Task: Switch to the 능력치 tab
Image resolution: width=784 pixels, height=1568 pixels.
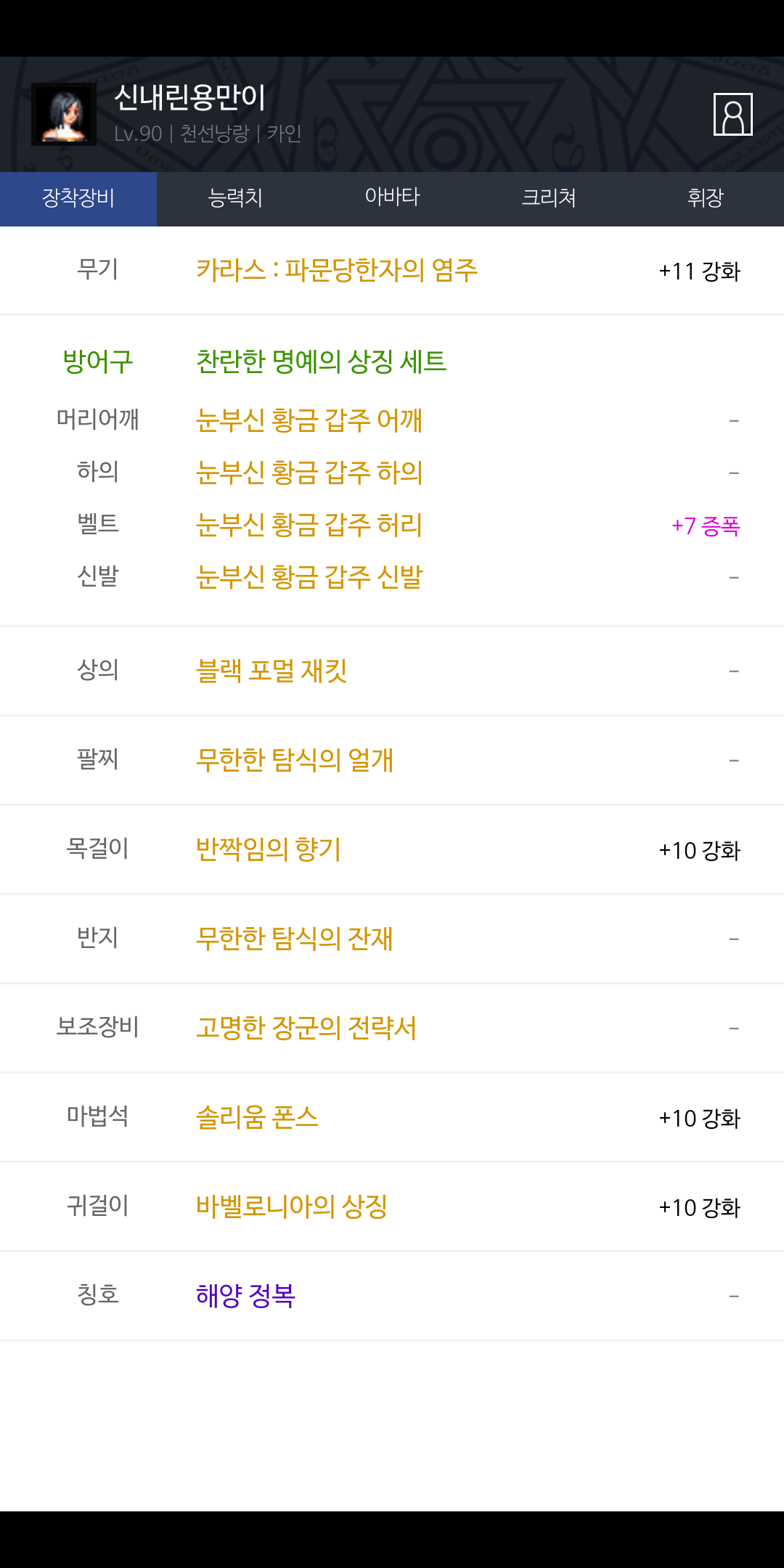Action: [235, 198]
